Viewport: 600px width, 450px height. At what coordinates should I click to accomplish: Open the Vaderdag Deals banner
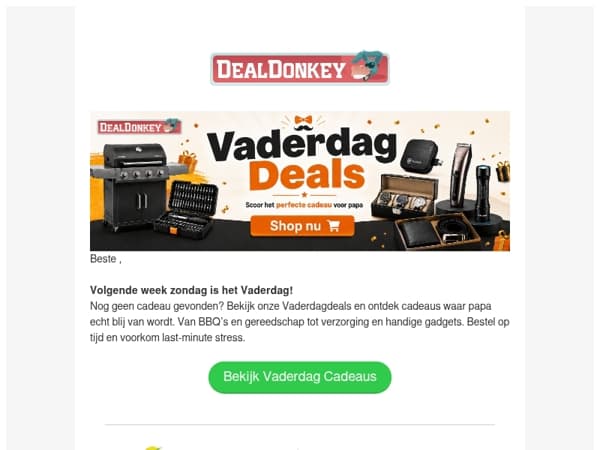click(x=300, y=181)
